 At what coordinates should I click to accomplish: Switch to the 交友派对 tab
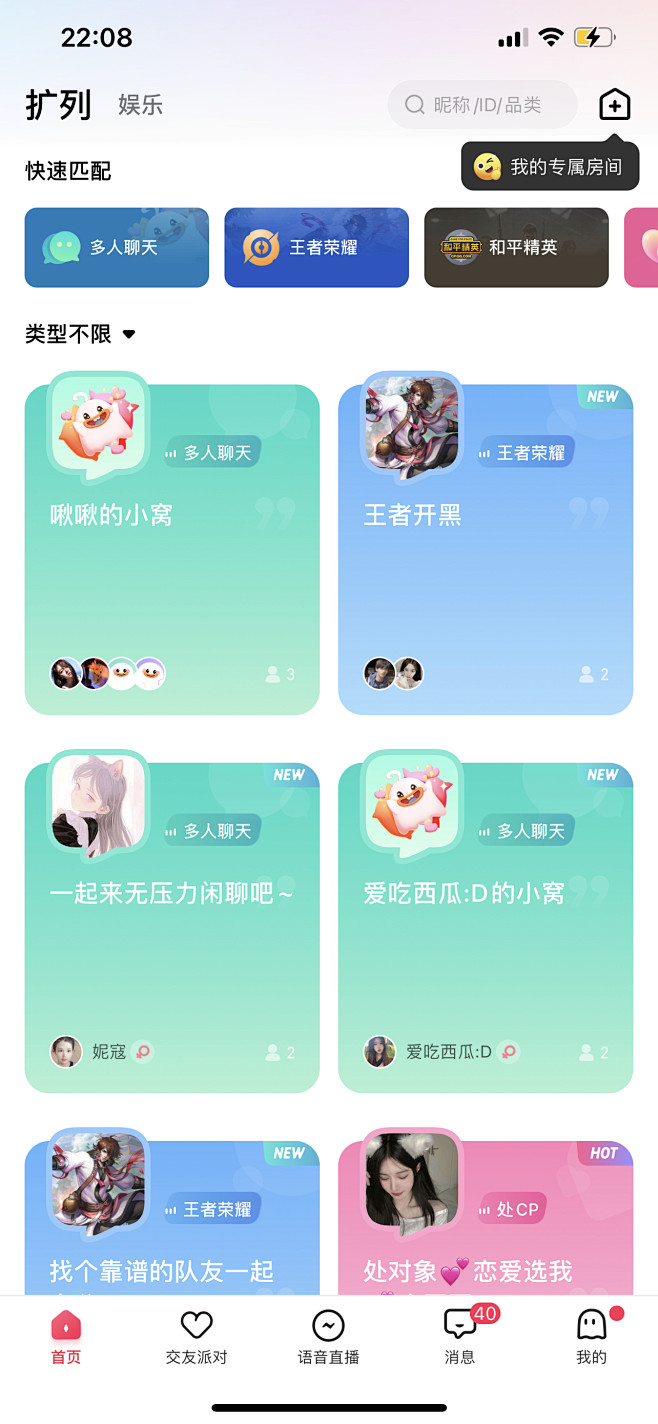(x=196, y=1337)
